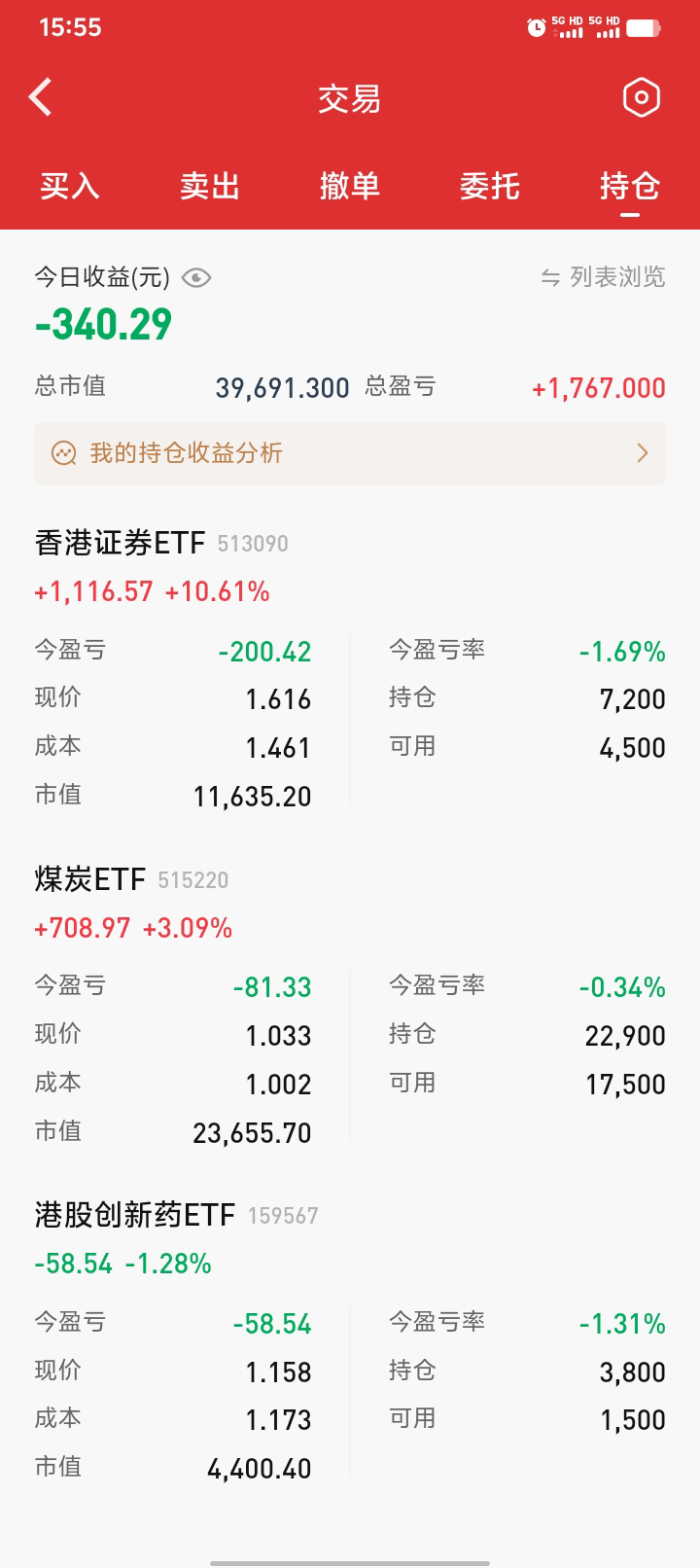Switch to the 买入 tab
700x1568 pixels.
70,186
